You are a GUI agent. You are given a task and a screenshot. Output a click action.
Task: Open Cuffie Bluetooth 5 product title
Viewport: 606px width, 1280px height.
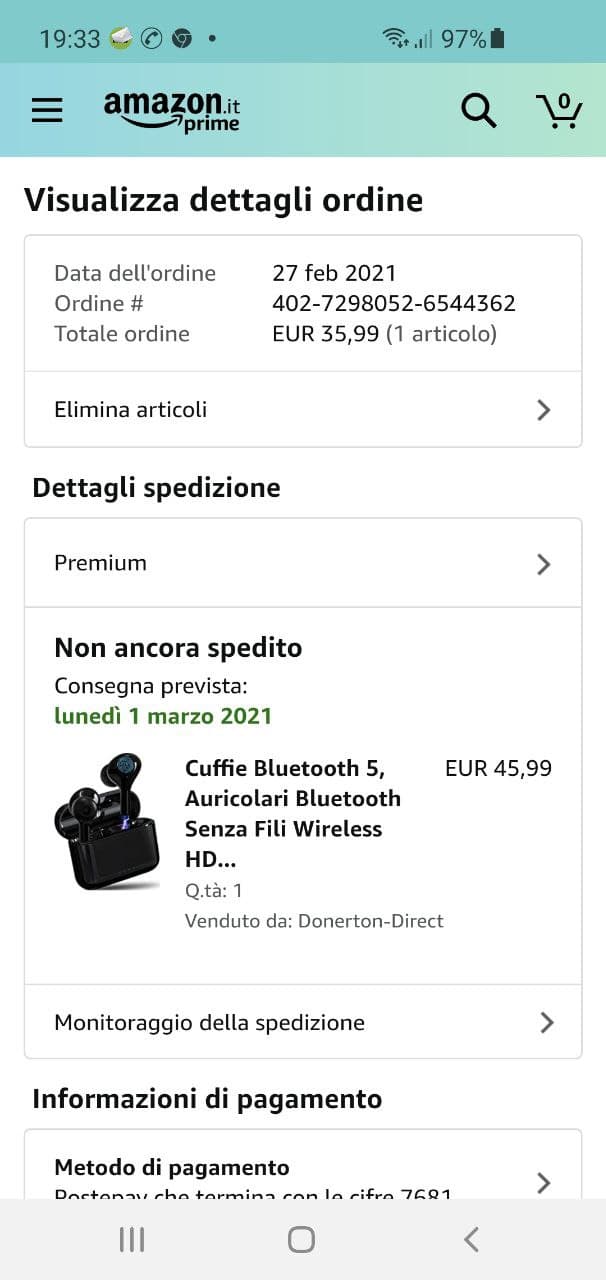click(x=292, y=813)
